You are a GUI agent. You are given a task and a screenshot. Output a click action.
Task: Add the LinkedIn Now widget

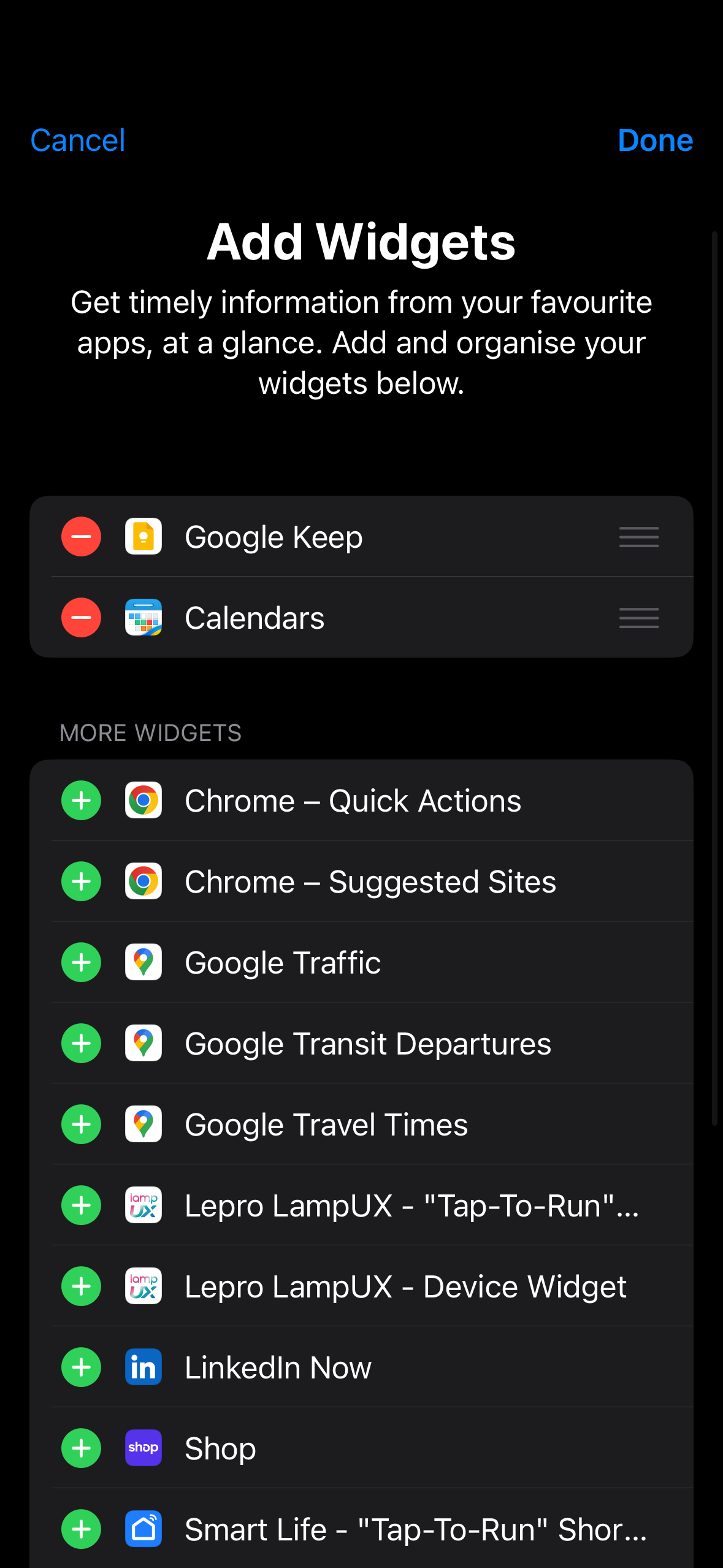pyautogui.click(x=81, y=1367)
